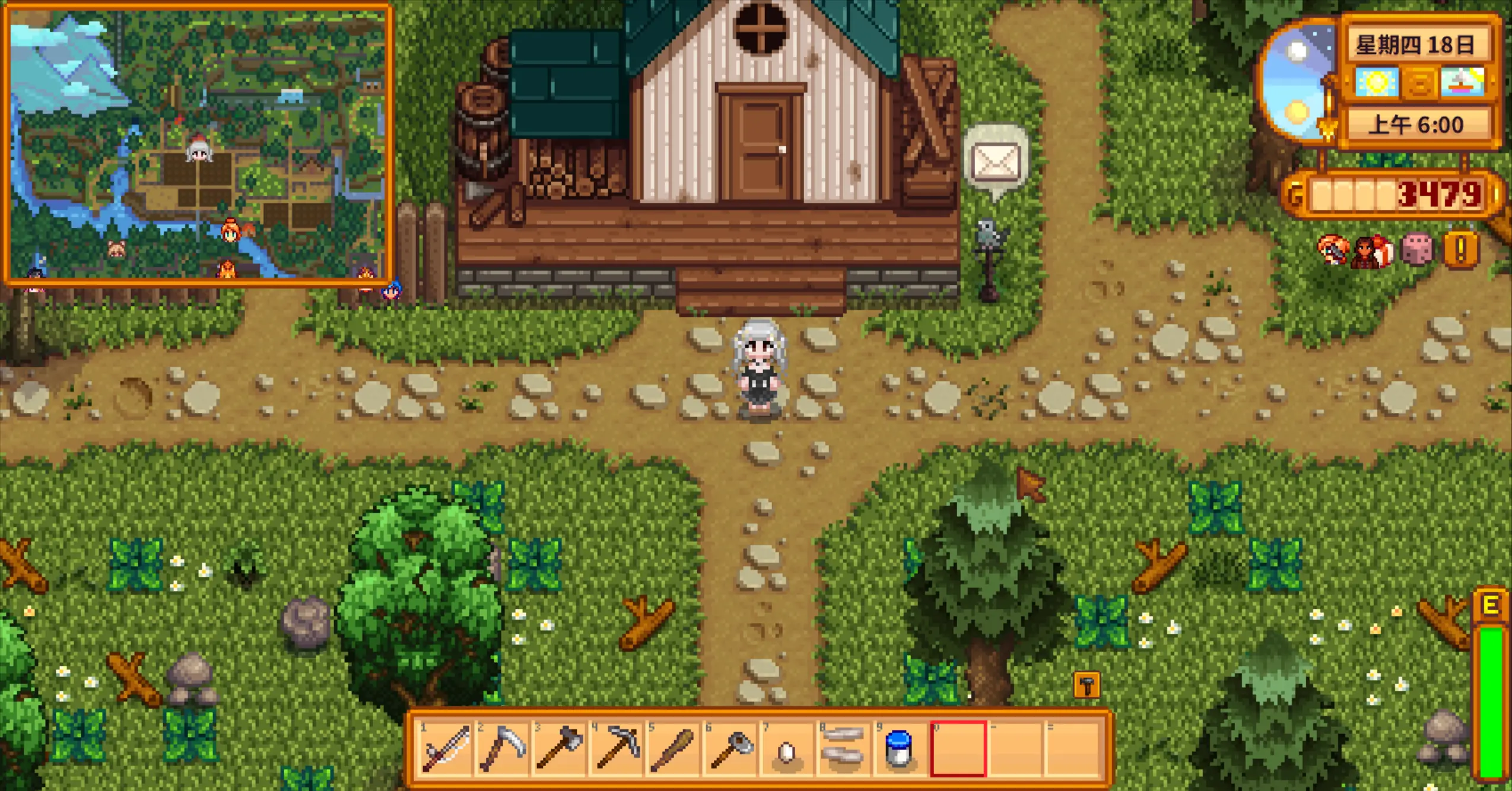Open the minimap
Screen dimensions: 1512x791
(198, 144)
